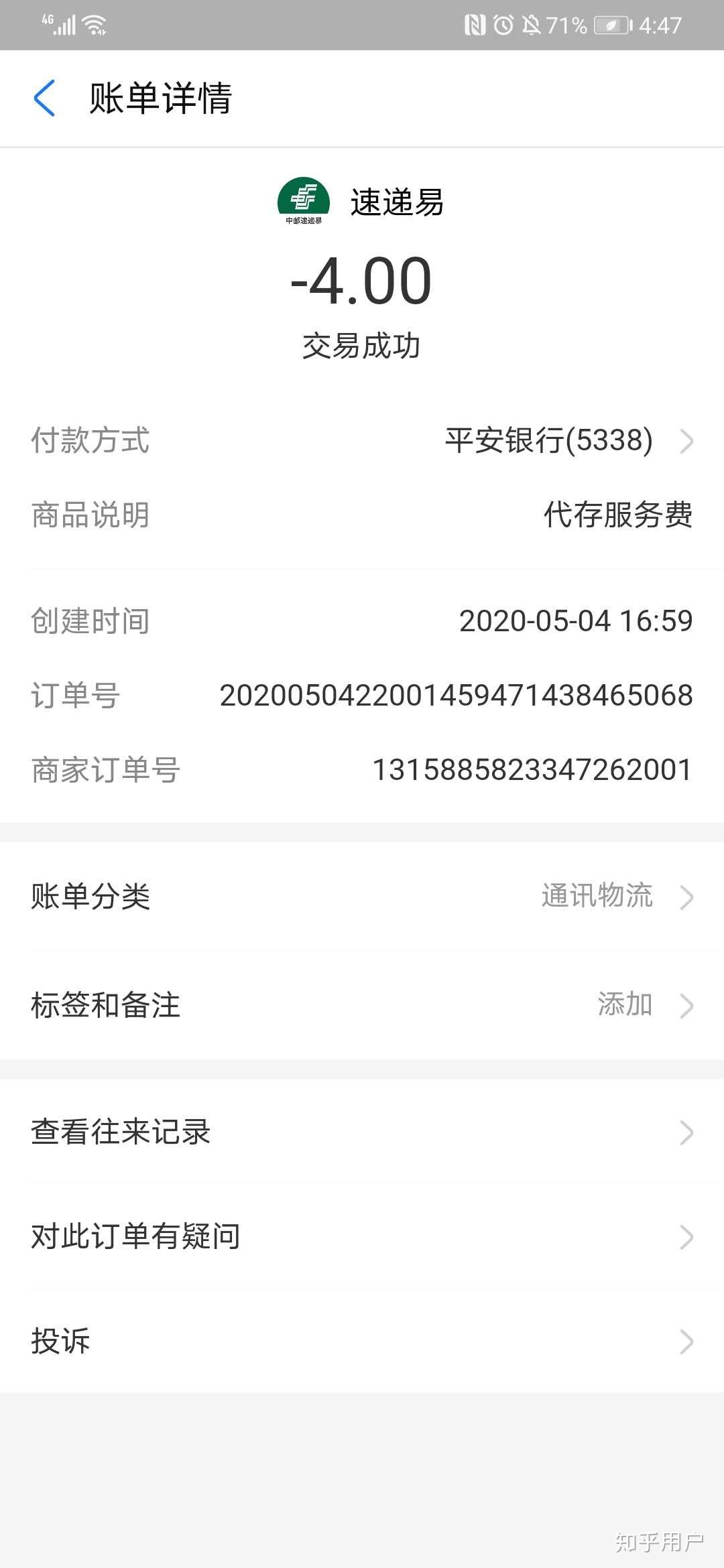The width and height of the screenshot is (724, 1568).
Task: Open the 投诉 complaint option
Action: [362, 1342]
